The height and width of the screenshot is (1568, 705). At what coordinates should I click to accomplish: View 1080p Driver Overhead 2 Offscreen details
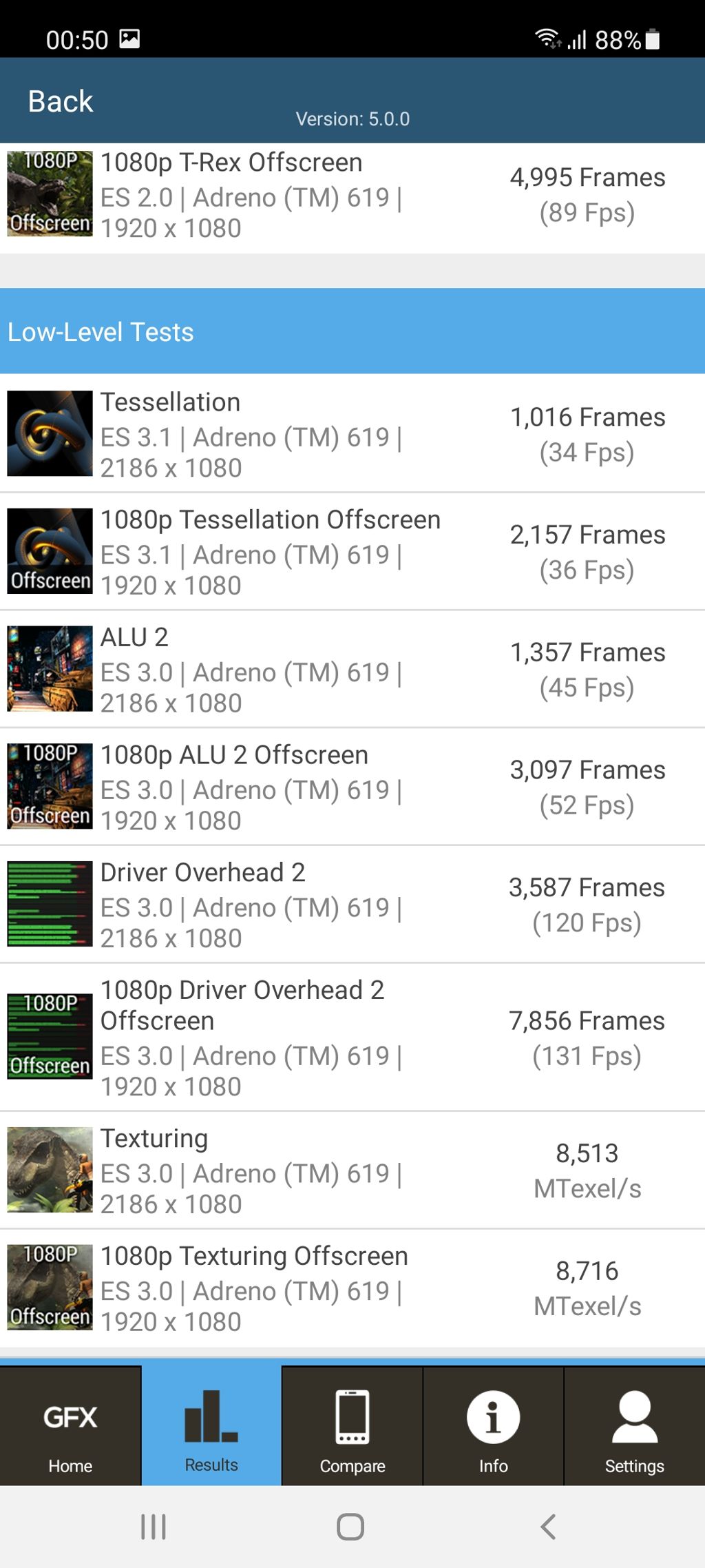point(351,1037)
